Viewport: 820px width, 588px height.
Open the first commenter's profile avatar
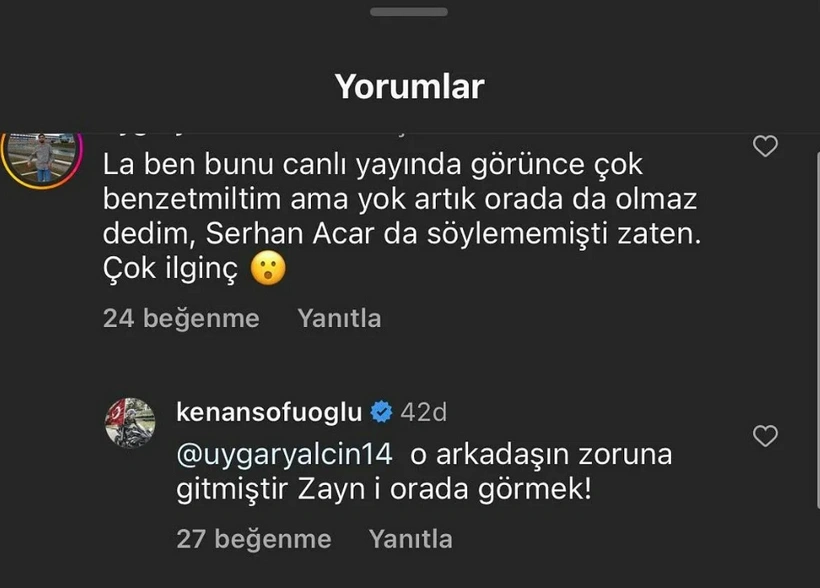pyautogui.click(x=41, y=157)
